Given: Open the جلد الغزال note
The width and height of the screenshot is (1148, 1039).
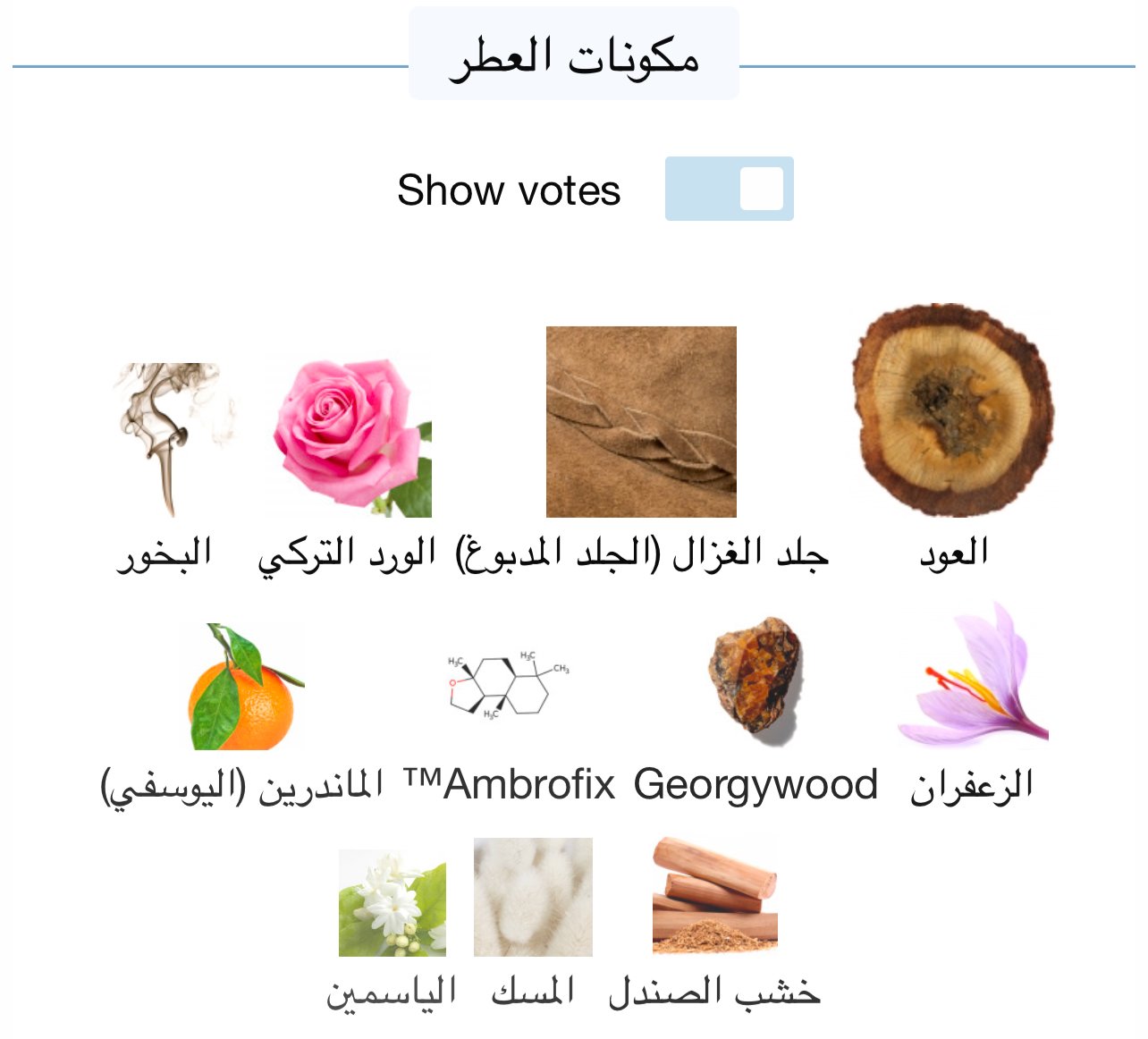Looking at the screenshot, I should pyautogui.click(x=641, y=422).
